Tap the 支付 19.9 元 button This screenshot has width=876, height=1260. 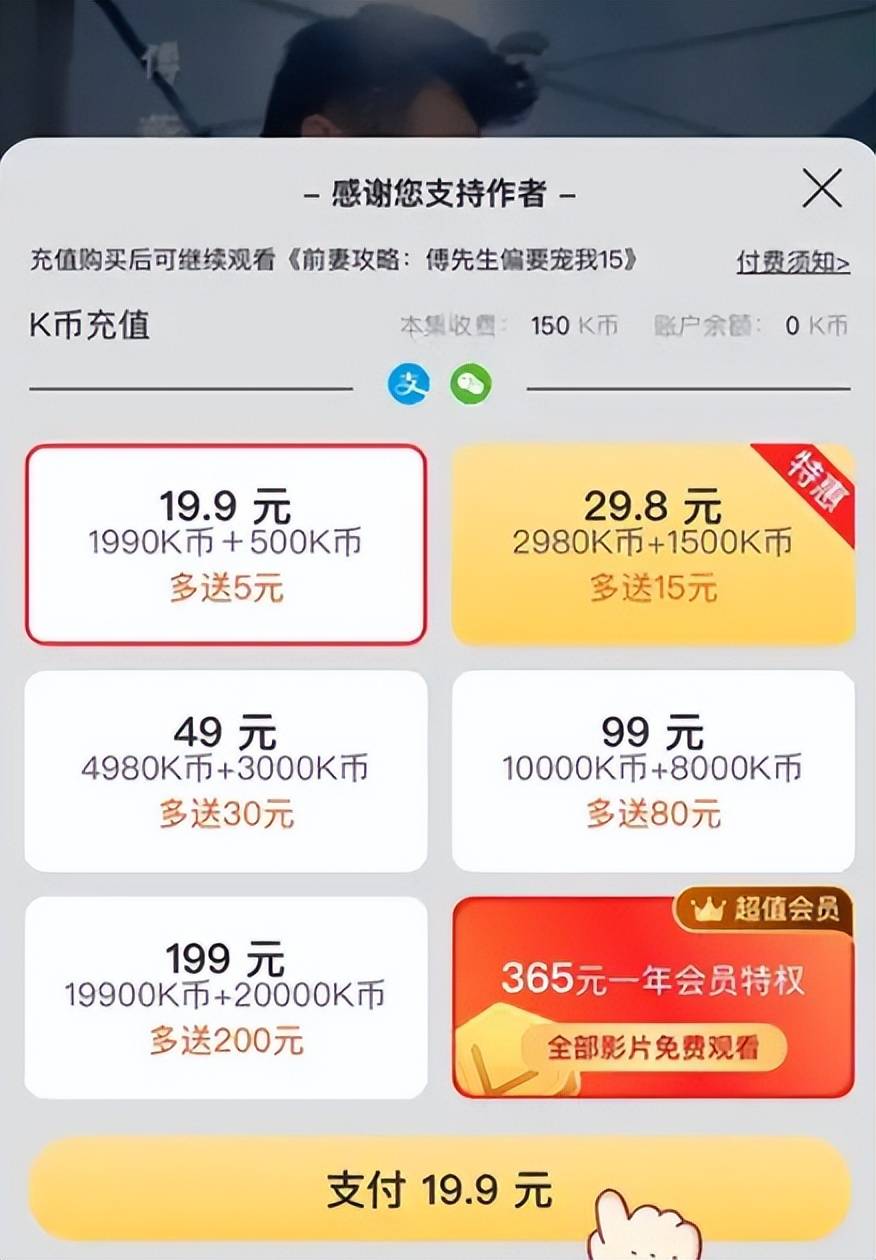[438, 1190]
